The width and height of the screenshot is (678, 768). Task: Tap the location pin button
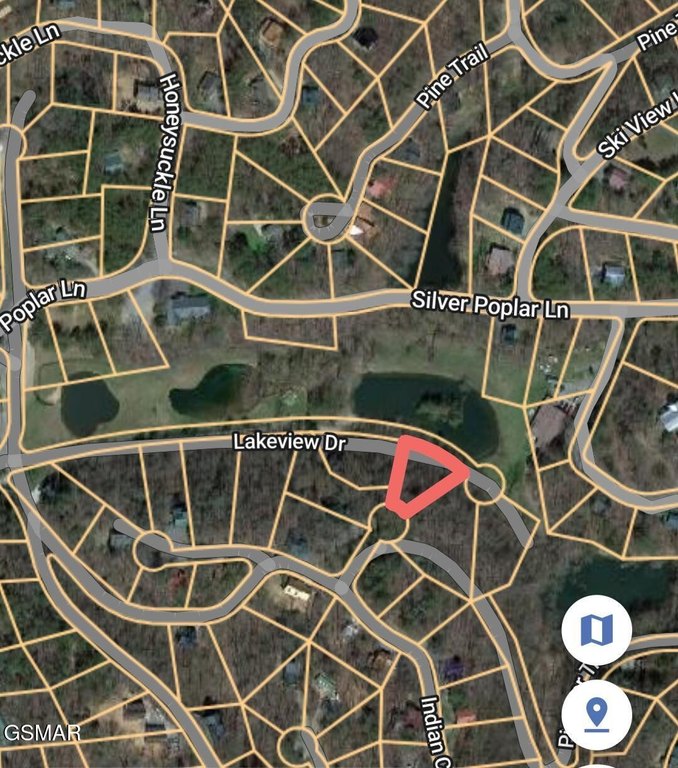(596, 714)
